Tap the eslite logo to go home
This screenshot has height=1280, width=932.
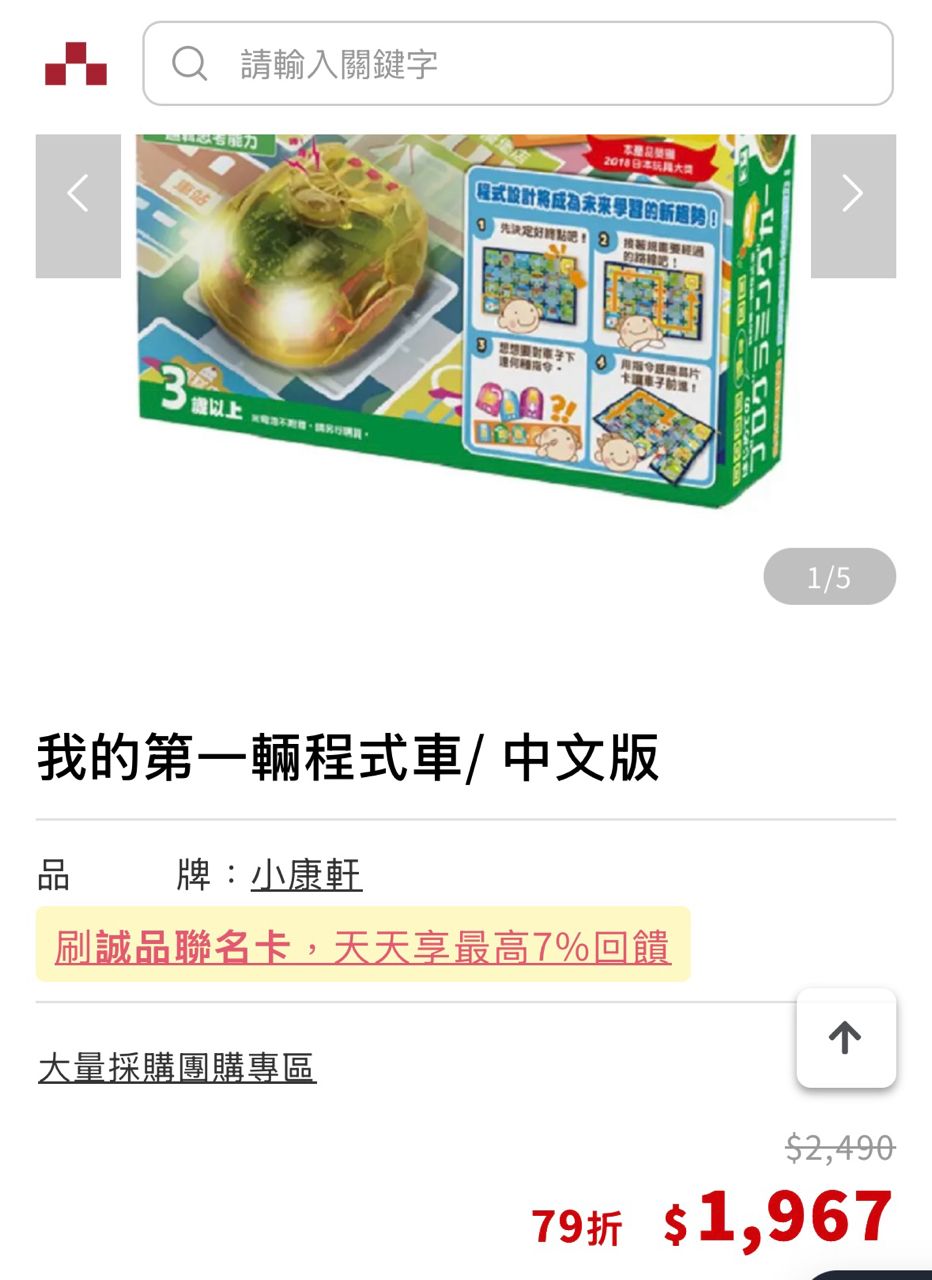tap(76, 64)
